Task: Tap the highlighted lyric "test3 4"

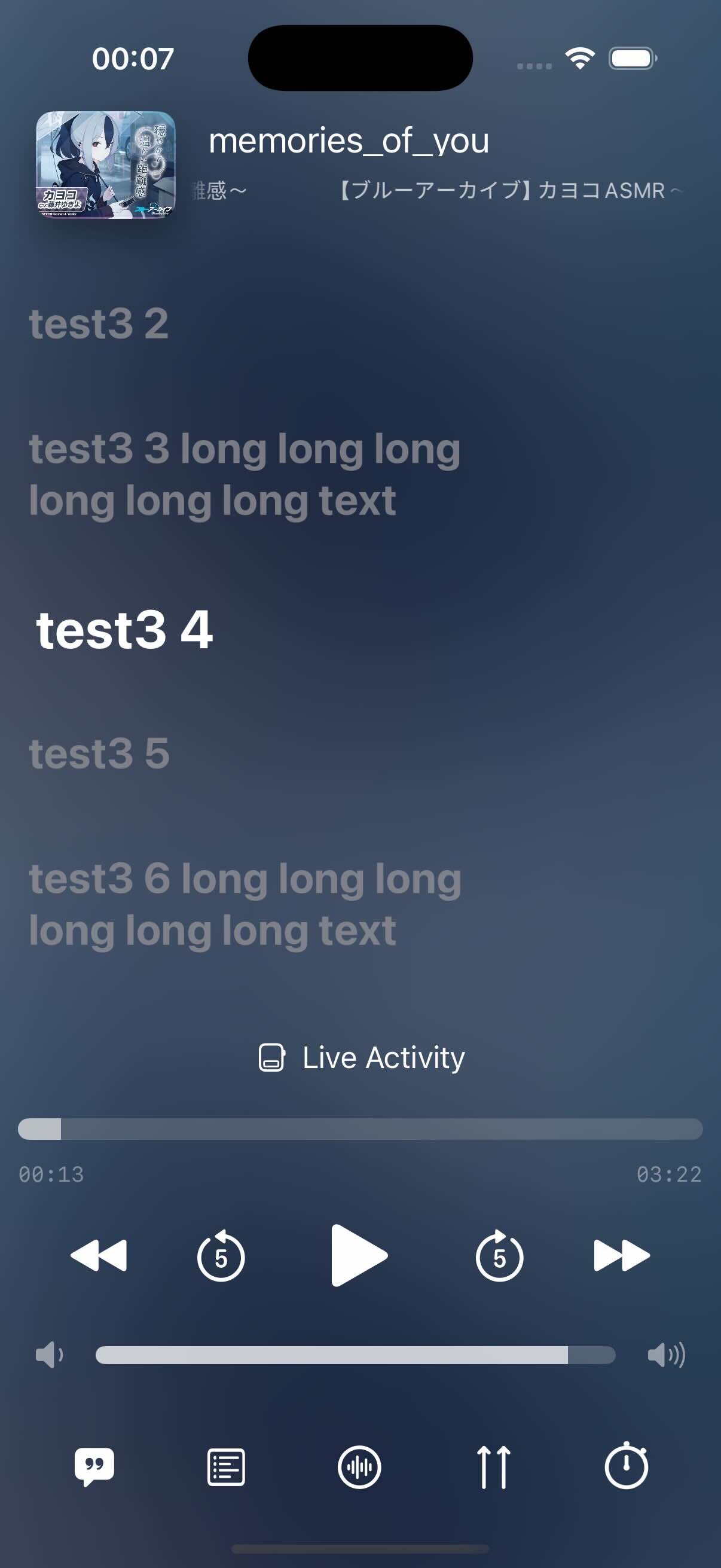Action: [124, 629]
